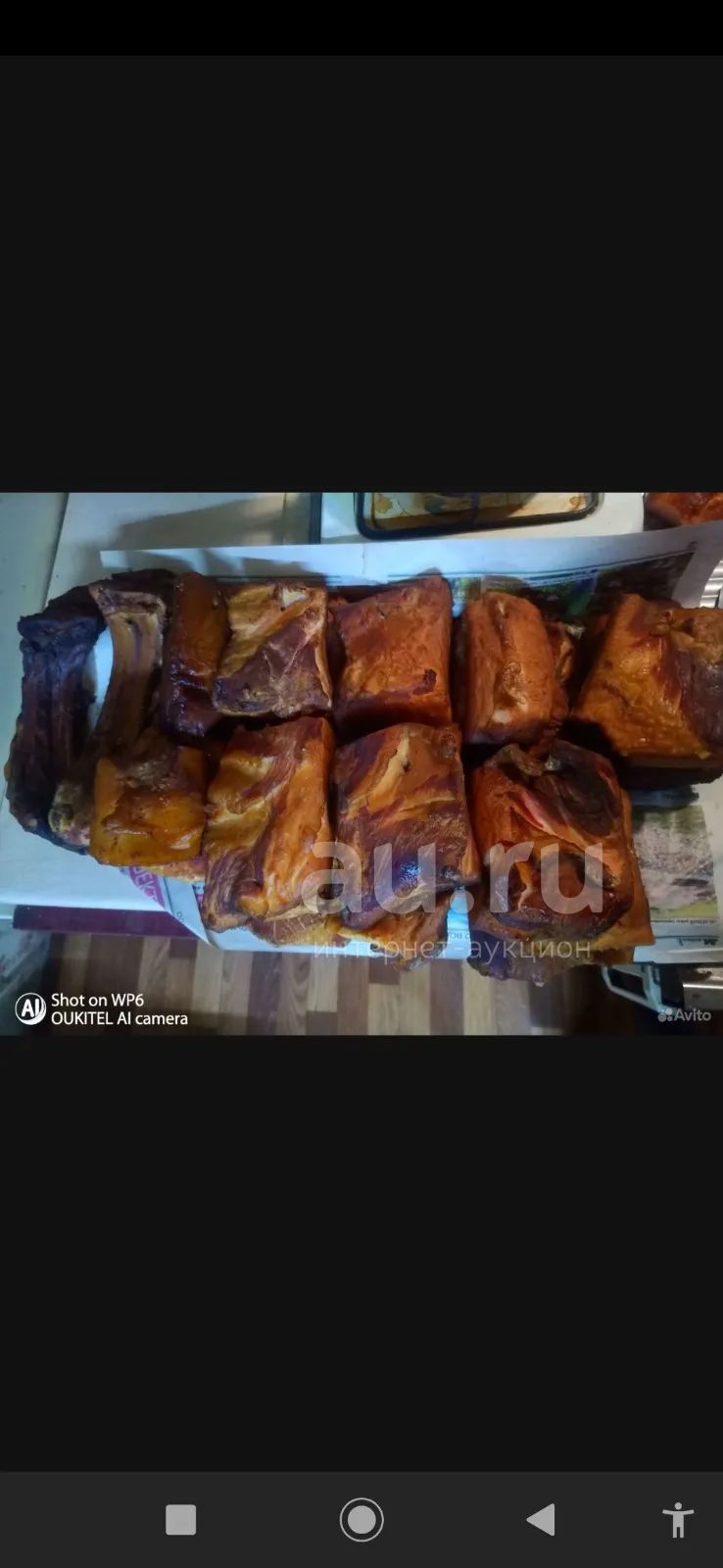Open recent apps with the square button
723x1568 pixels.
click(181, 1520)
